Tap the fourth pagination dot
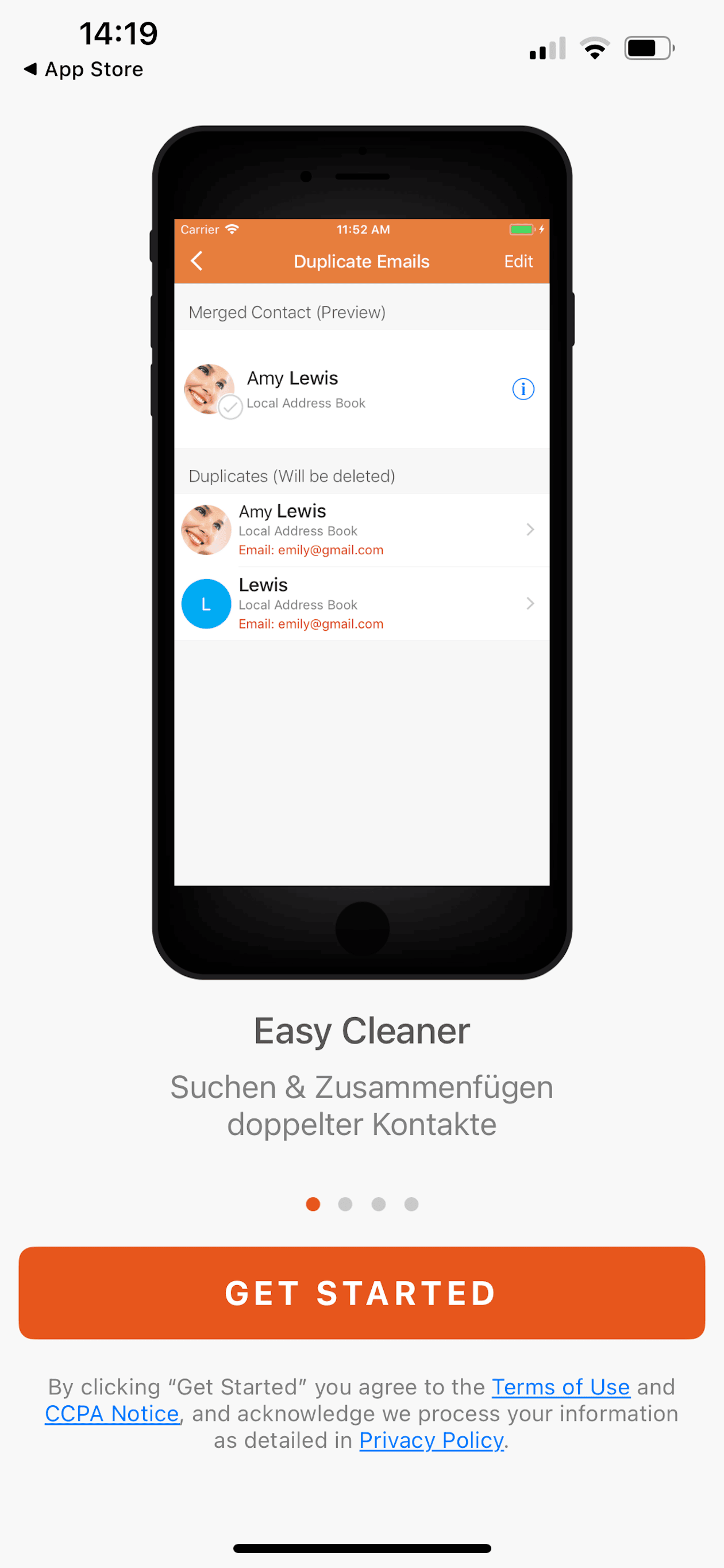Screen dimensions: 724x1568 click(411, 1203)
